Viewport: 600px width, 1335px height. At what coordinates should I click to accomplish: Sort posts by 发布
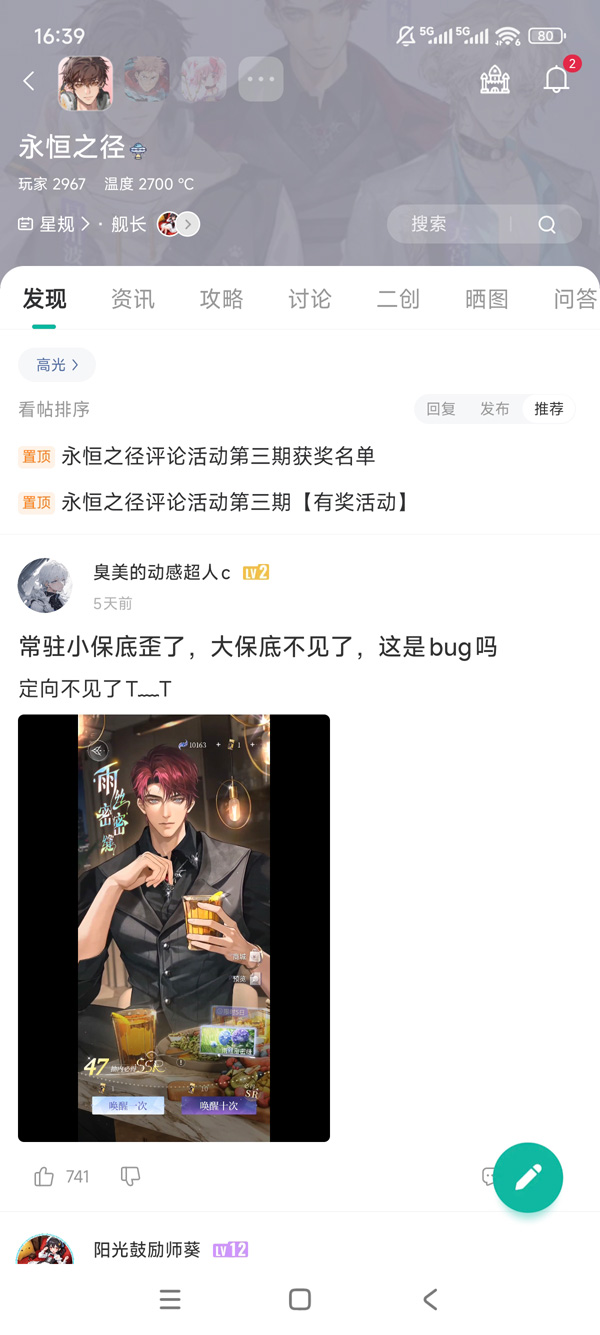[x=495, y=409]
